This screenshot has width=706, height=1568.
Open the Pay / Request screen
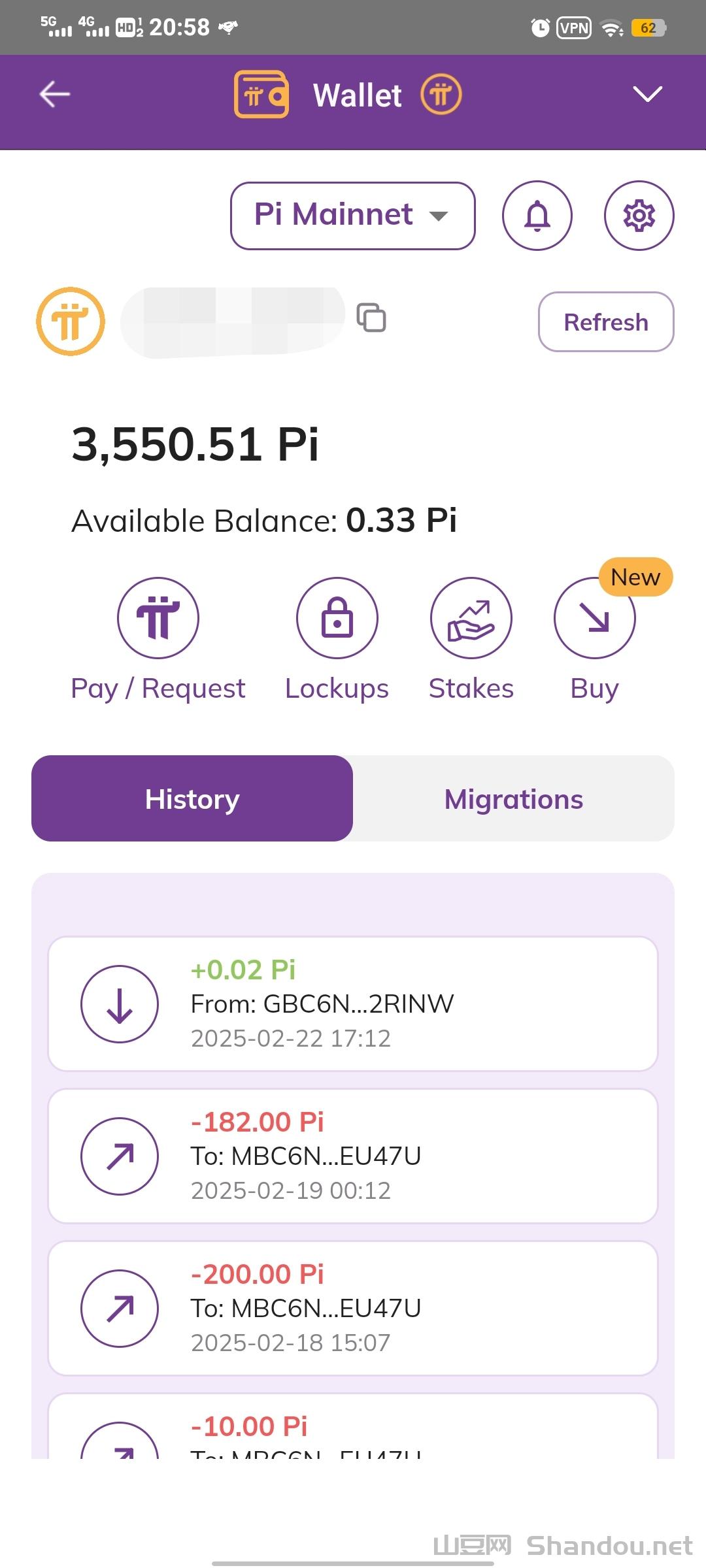coord(157,617)
